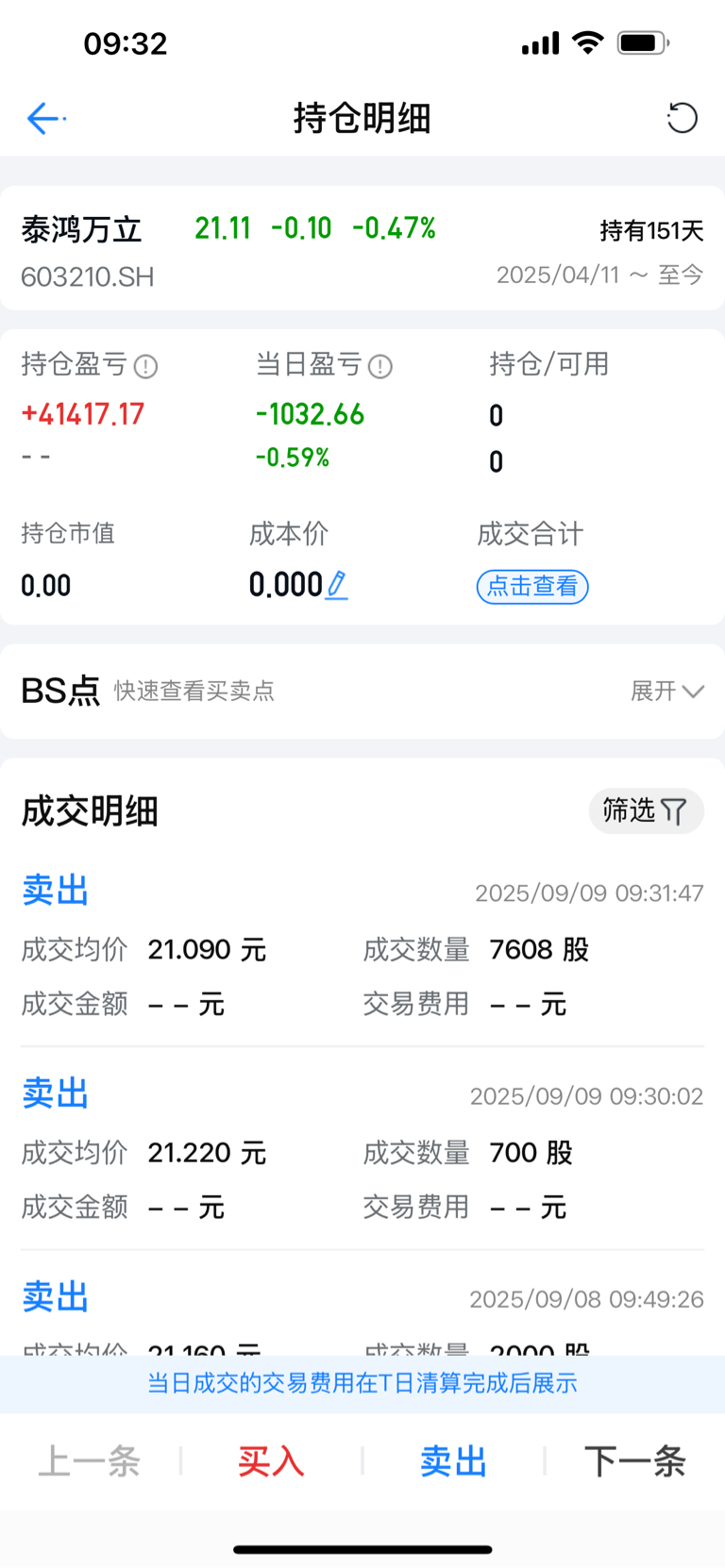Image resolution: width=725 pixels, height=1568 pixels.
Task: Open the 泰鸿万立 stock header
Action: [362, 248]
